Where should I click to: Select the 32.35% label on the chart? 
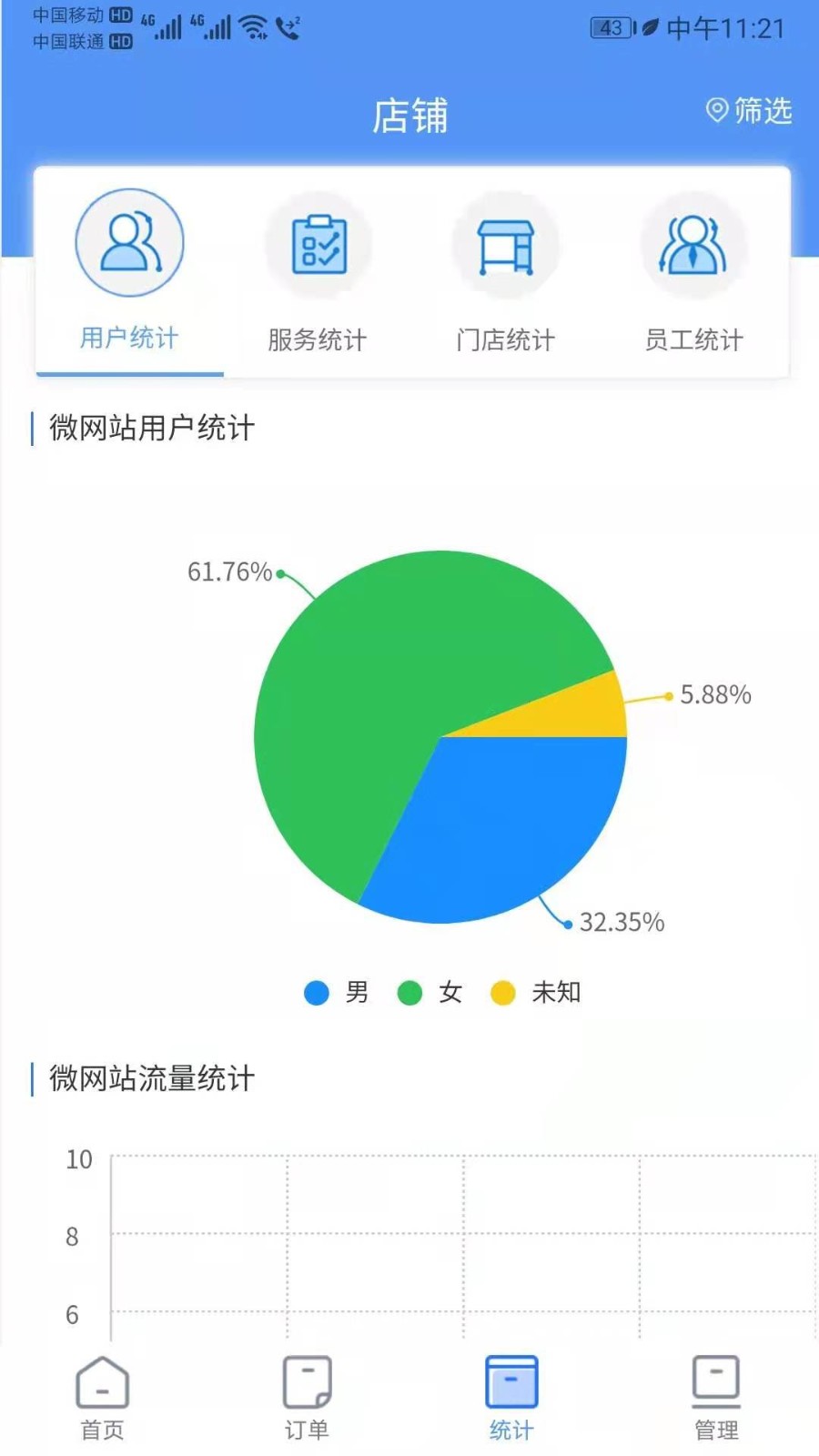pyautogui.click(x=622, y=923)
